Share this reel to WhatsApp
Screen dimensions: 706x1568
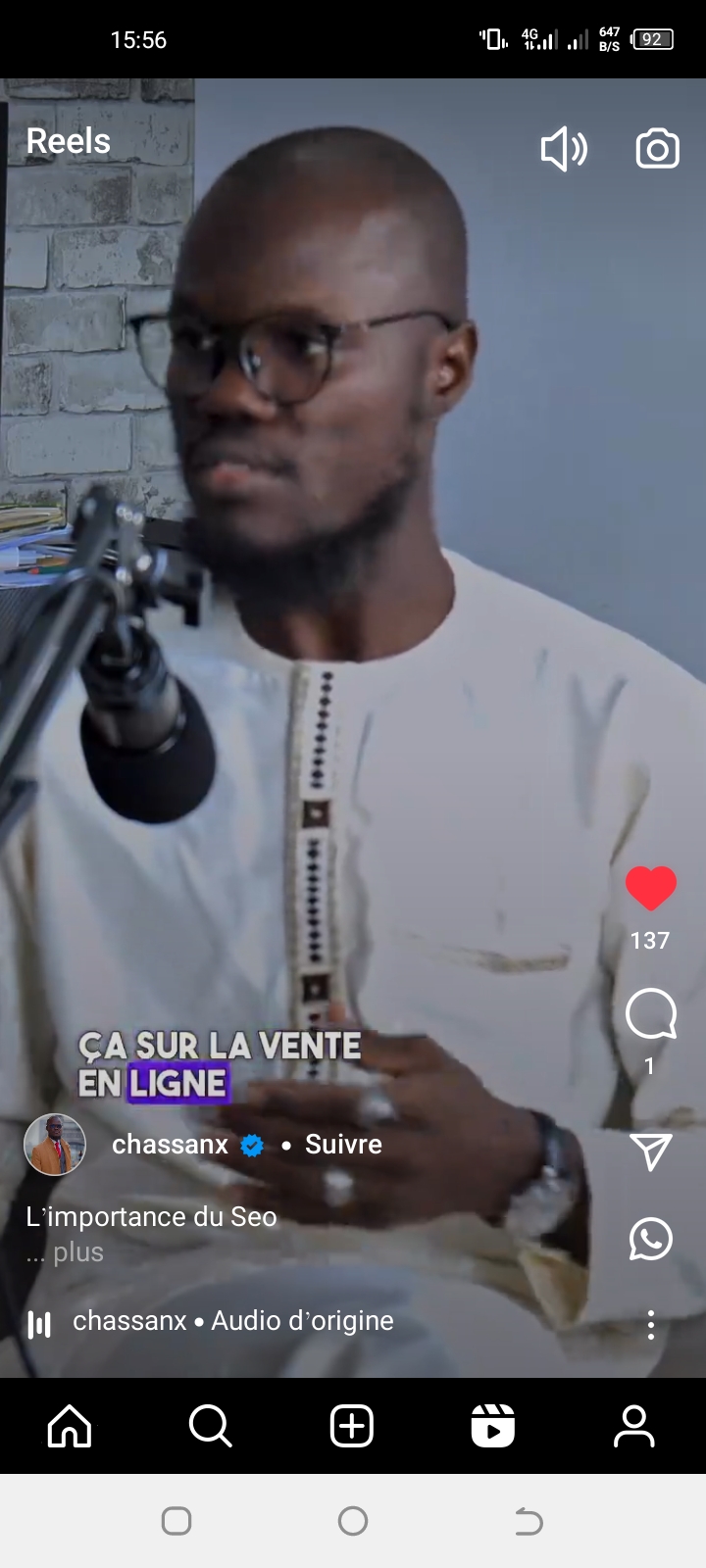coord(651,1239)
